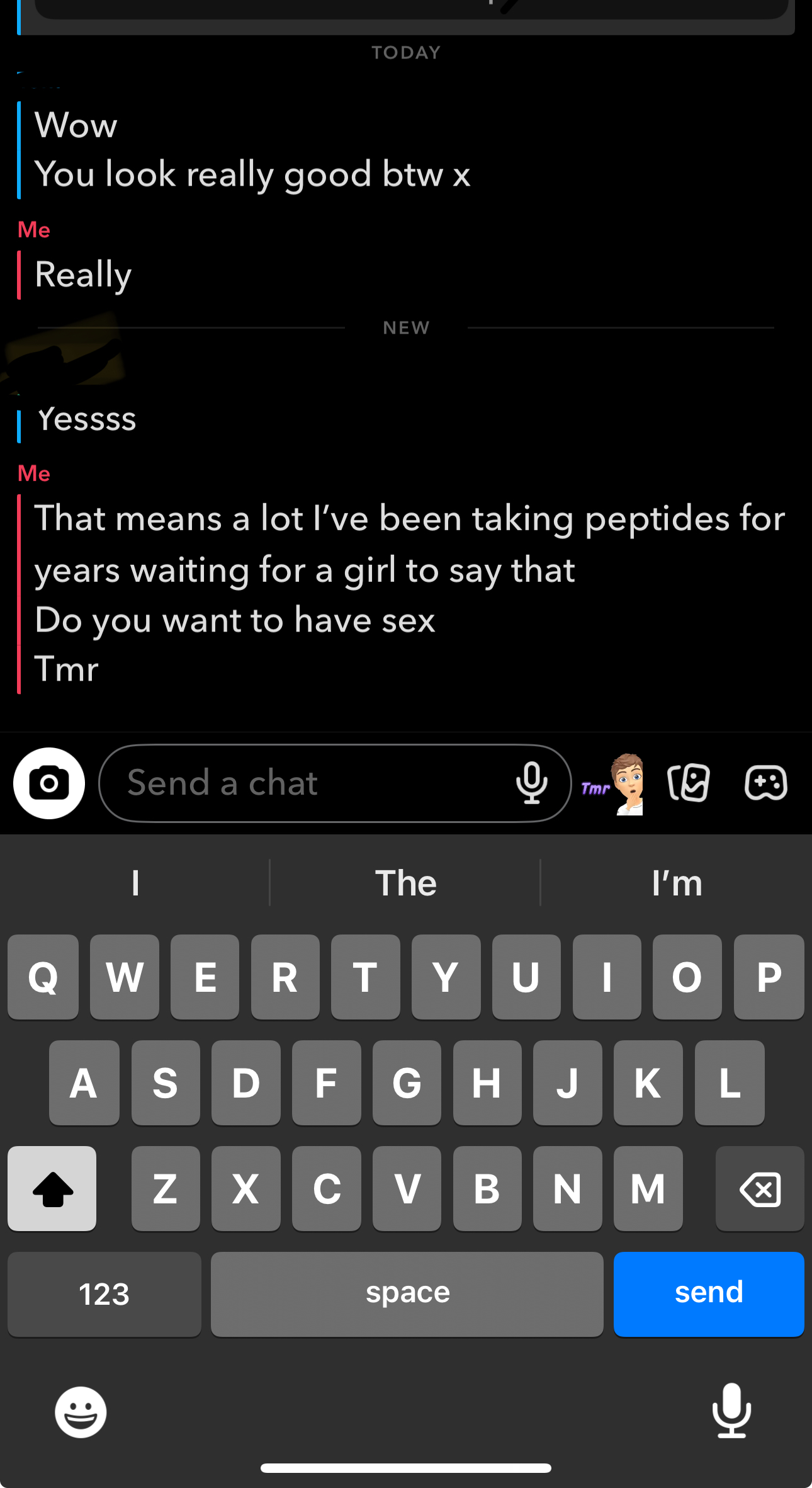Viewport: 812px width, 1488px height.
Task: Start keyboard dictation microphone
Action: coord(731,1411)
